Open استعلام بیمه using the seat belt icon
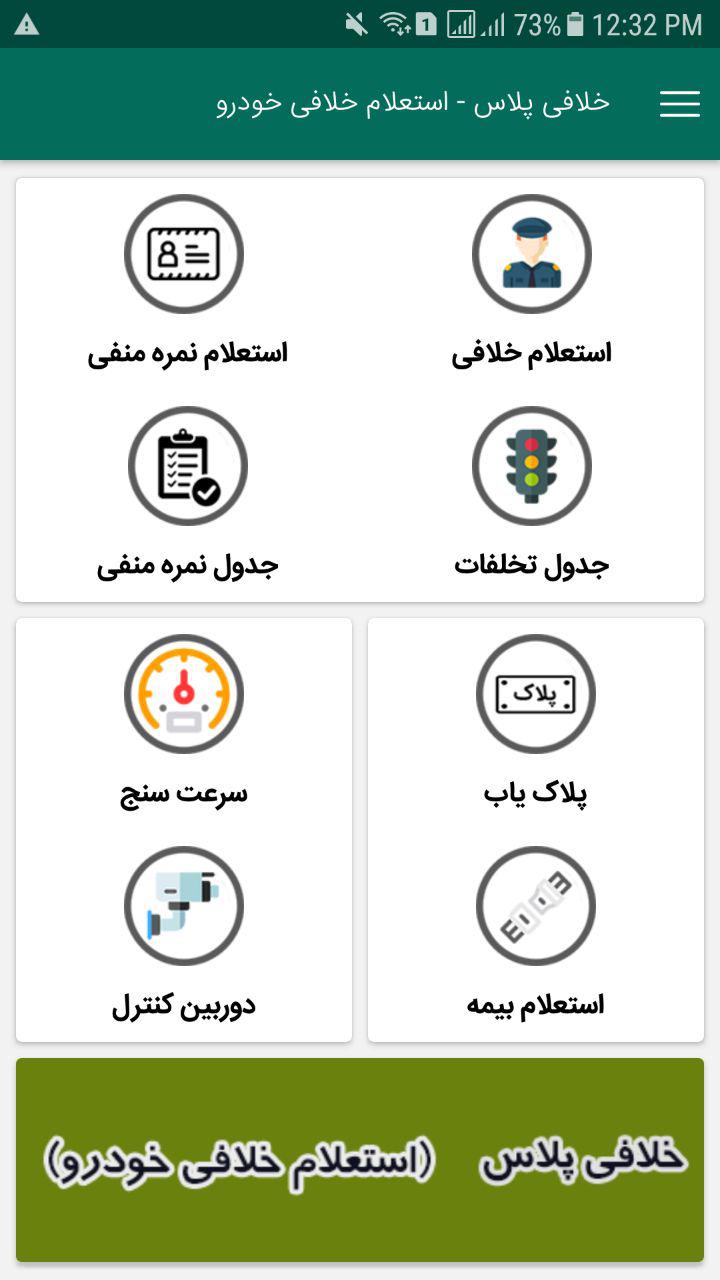Viewport: 720px width, 1280px height. [x=536, y=906]
